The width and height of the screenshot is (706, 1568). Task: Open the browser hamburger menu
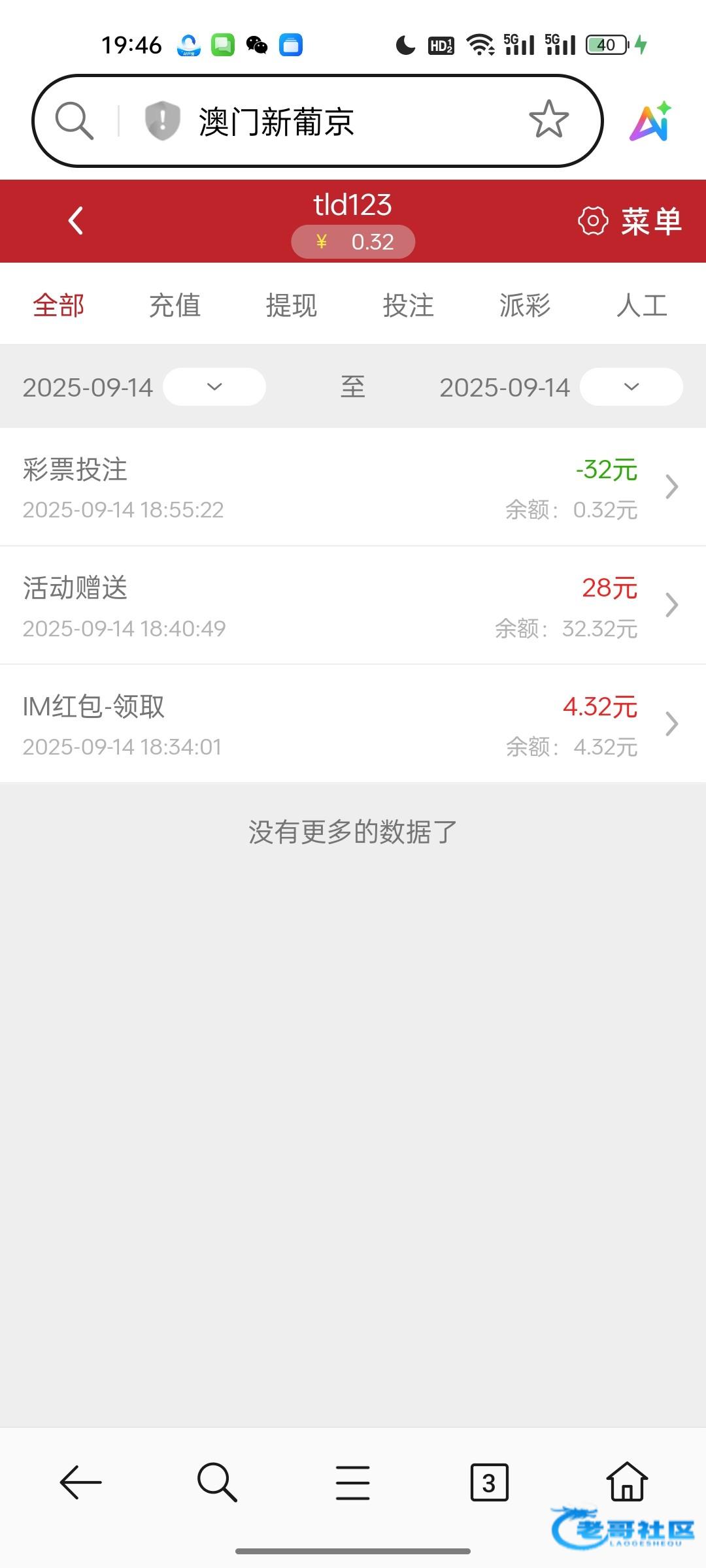(353, 1482)
